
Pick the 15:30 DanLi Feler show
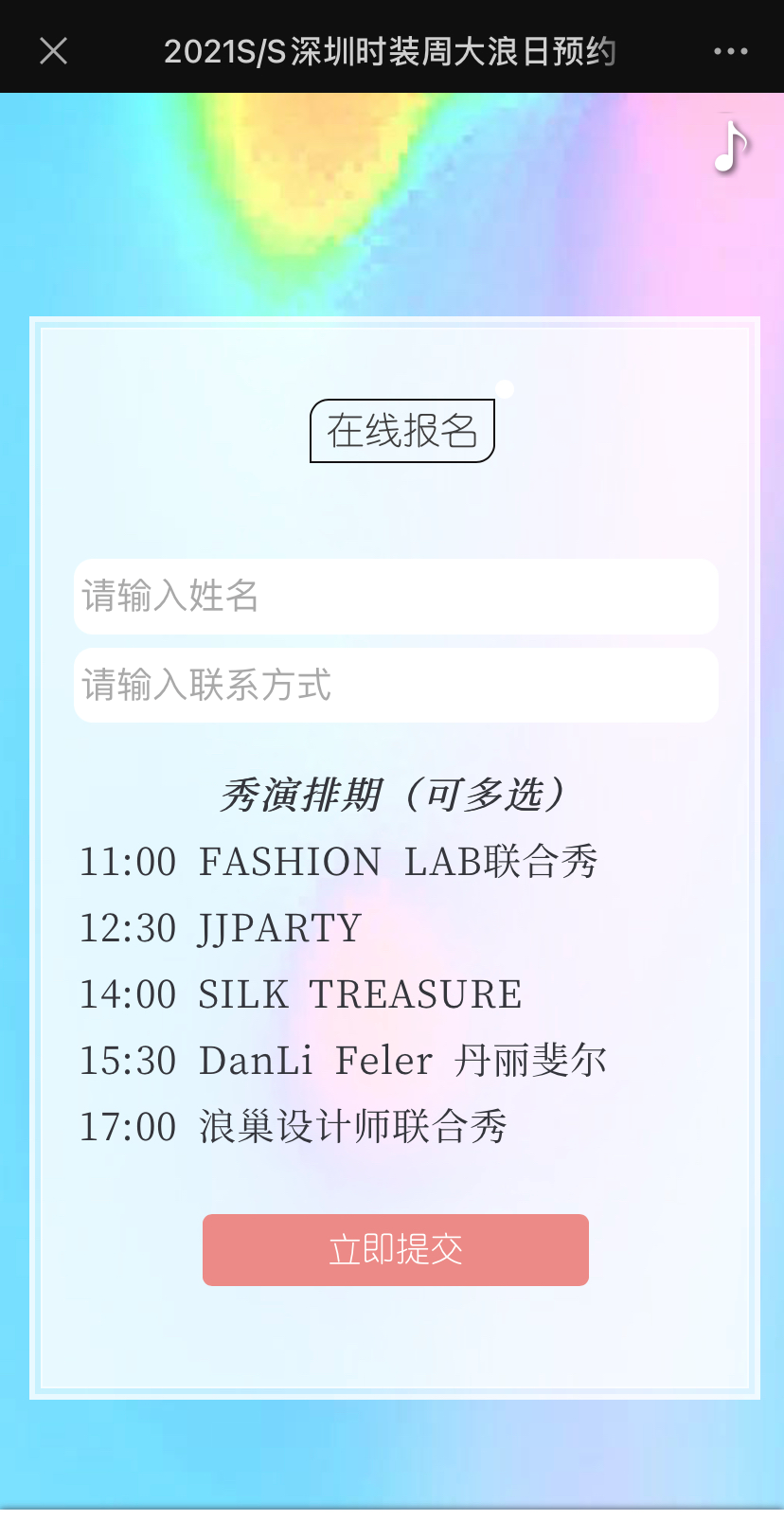(342, 1061)
